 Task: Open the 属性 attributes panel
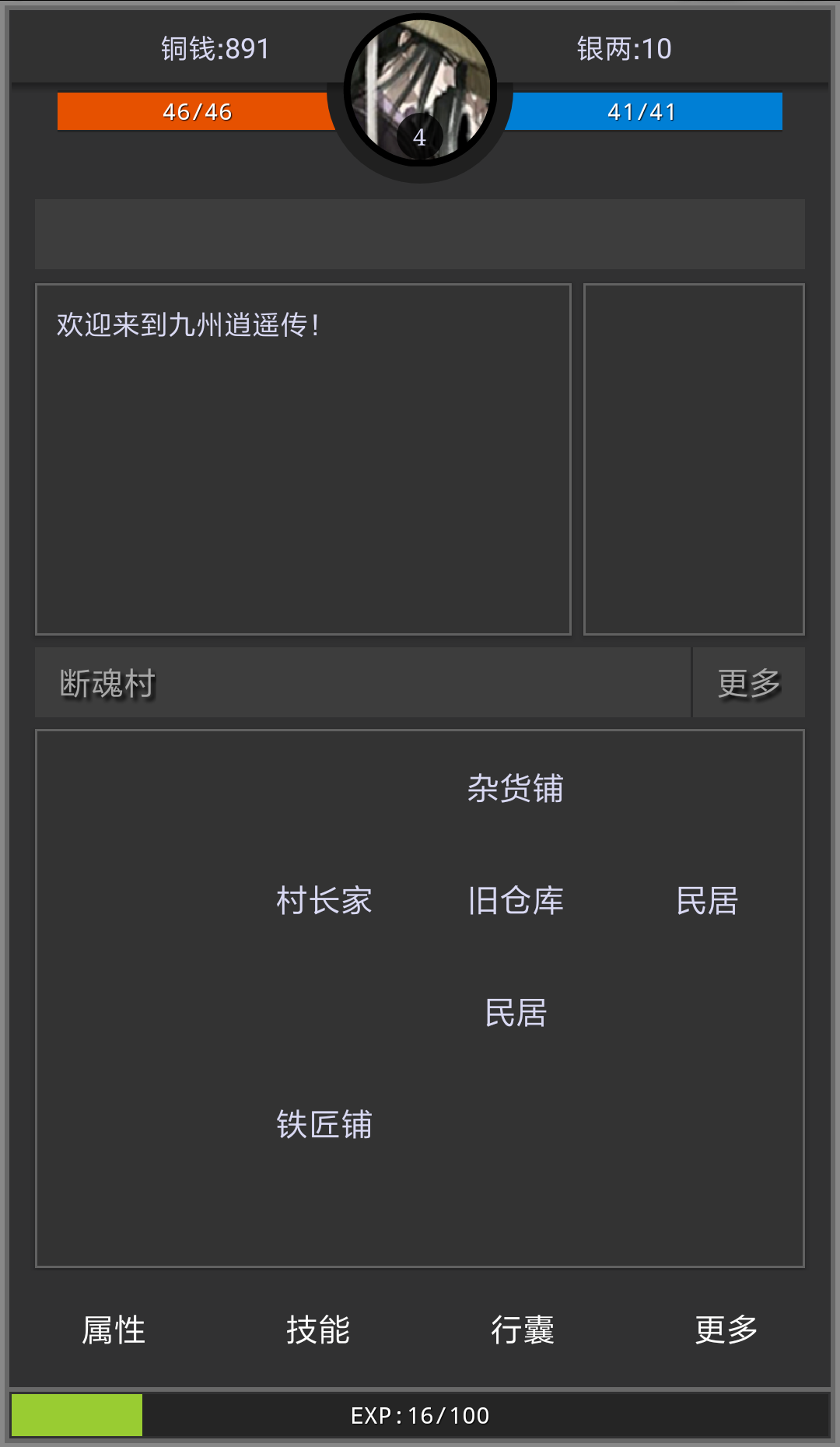[x=113, y=1330]
